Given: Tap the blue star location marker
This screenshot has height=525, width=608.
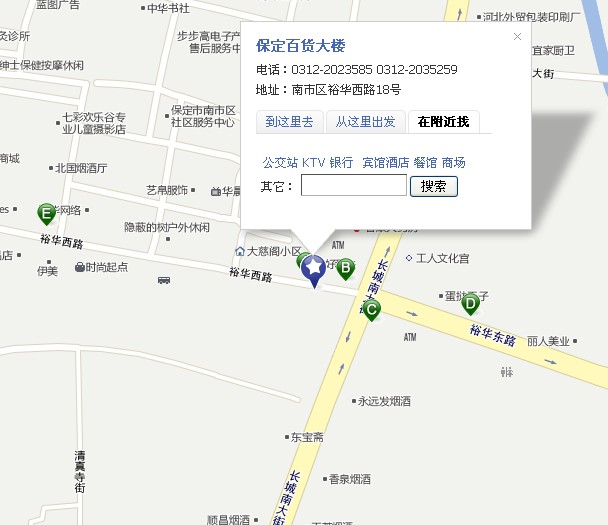Looking at the screenshot, I should (313, 267).
